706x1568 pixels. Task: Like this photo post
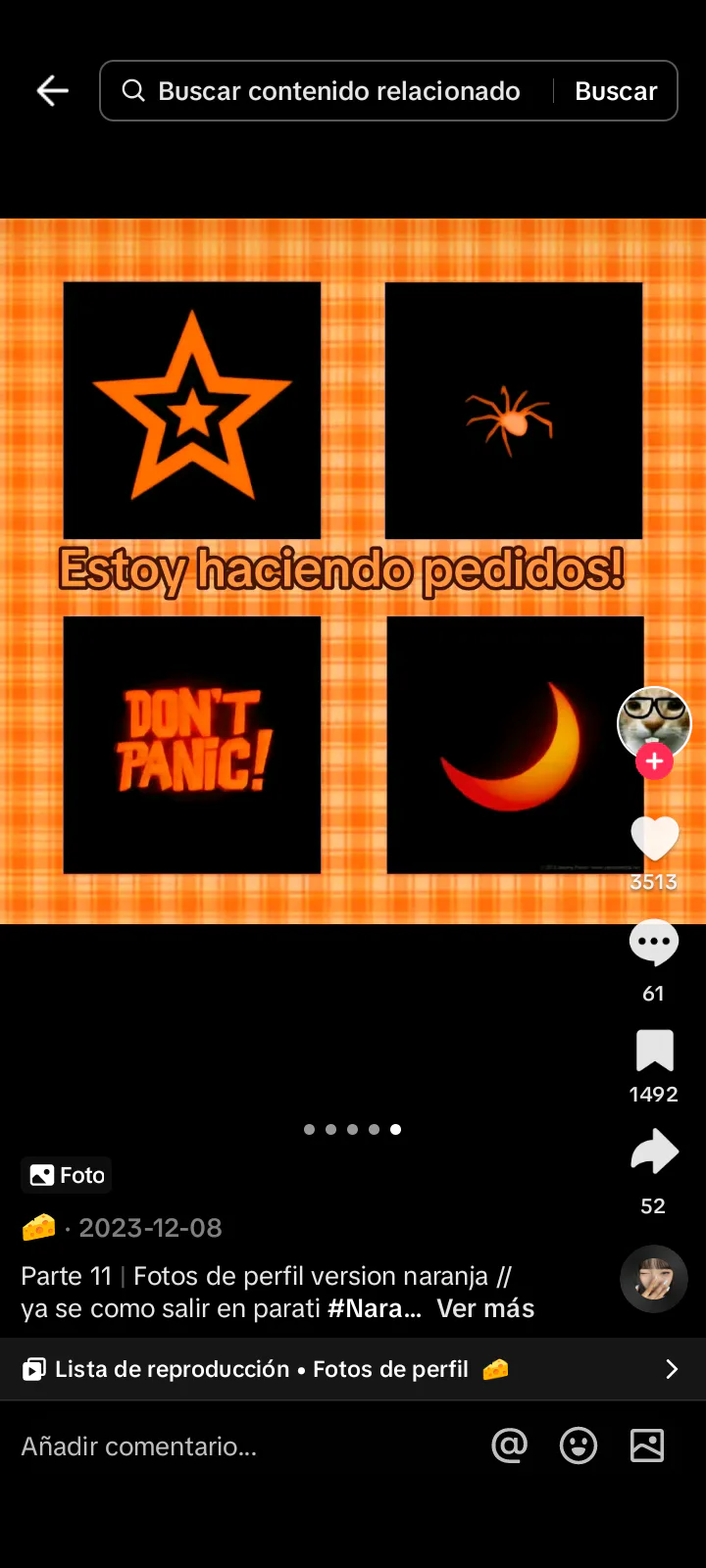[x=654, y=839]
